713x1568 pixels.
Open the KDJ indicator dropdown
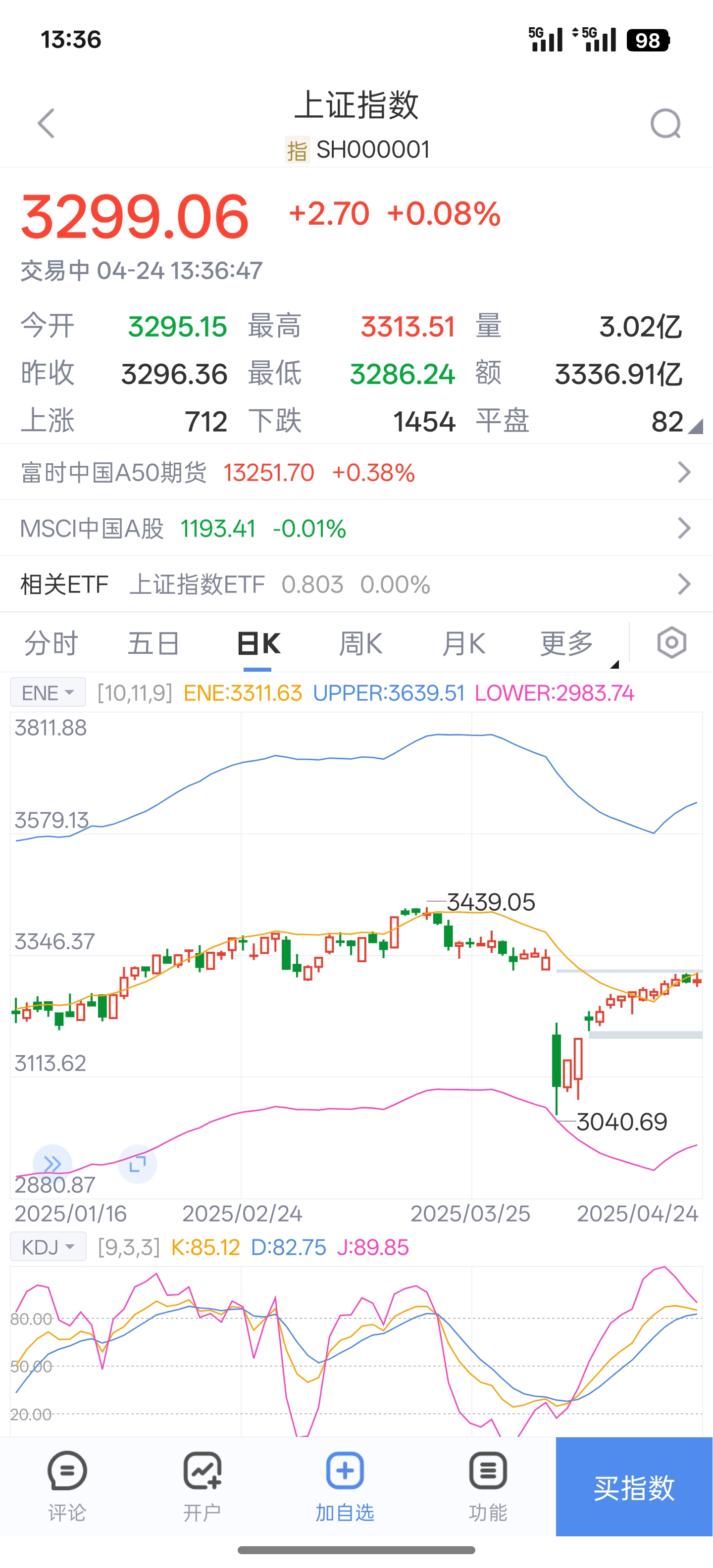[x=48, y=1247]
